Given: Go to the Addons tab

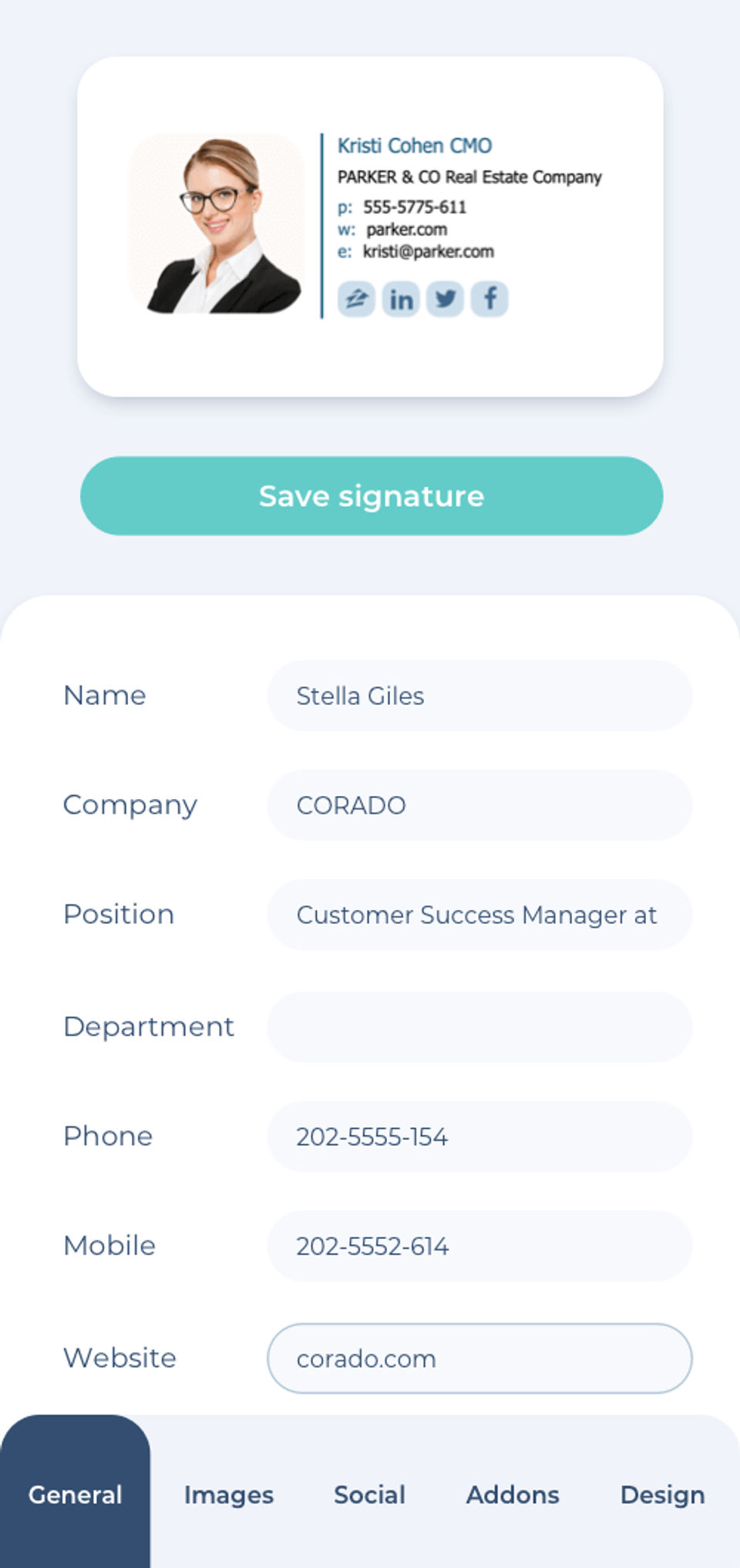Looking at the screenshot, I should 513,1495.
